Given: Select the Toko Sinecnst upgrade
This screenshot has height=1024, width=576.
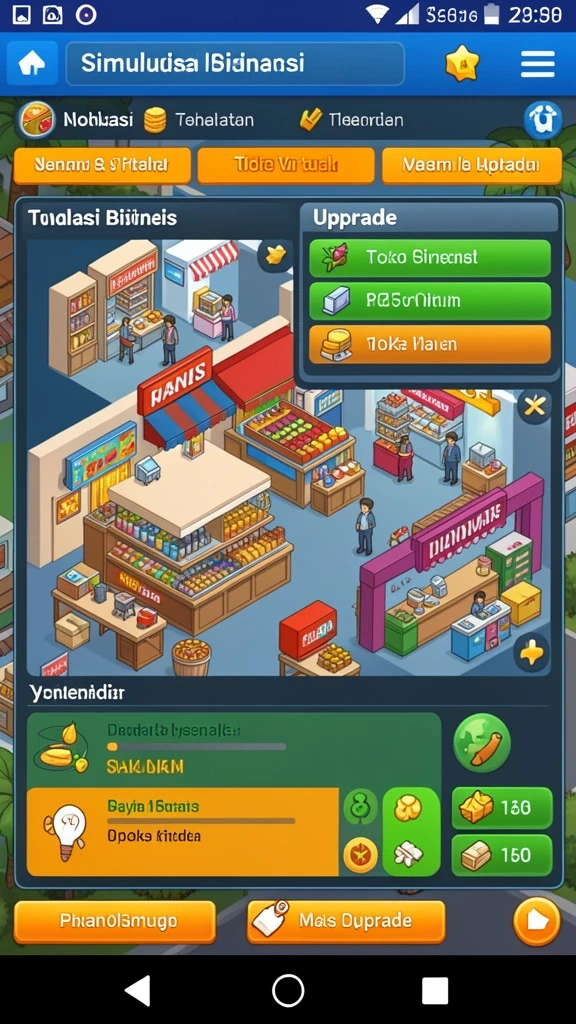Looking at the screenshot, I should 430,257.
